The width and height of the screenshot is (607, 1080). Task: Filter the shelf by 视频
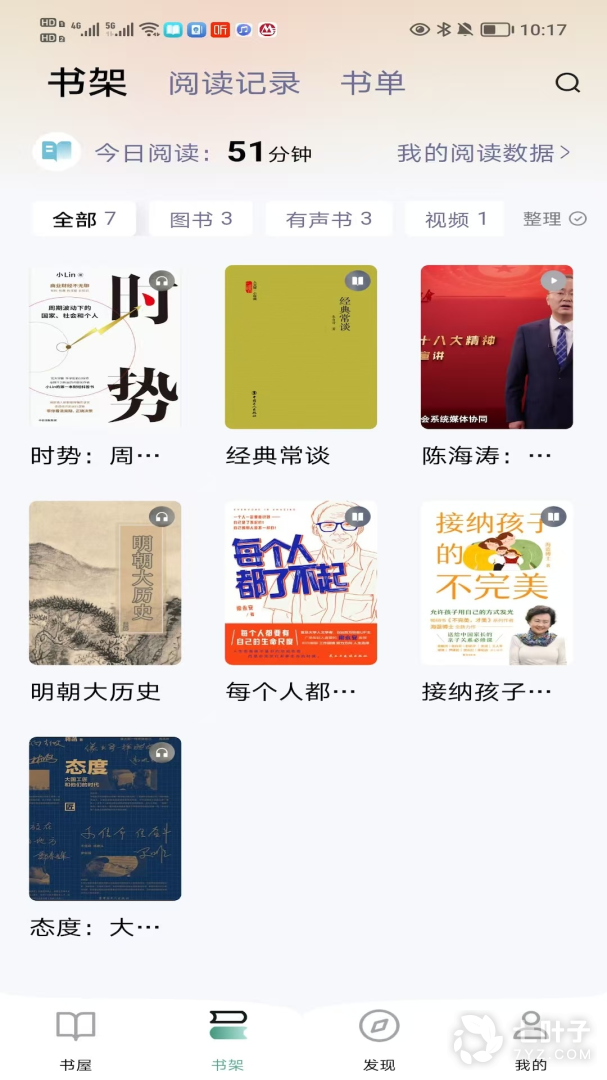455,219
